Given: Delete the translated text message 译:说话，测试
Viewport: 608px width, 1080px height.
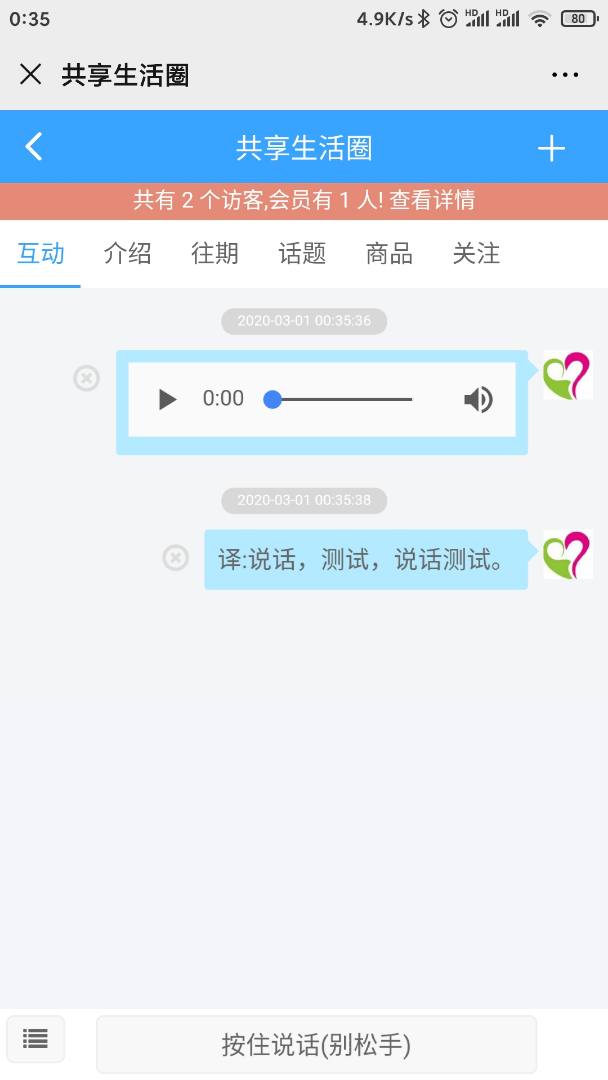Looking at the screenshot, I should [175, 558].
